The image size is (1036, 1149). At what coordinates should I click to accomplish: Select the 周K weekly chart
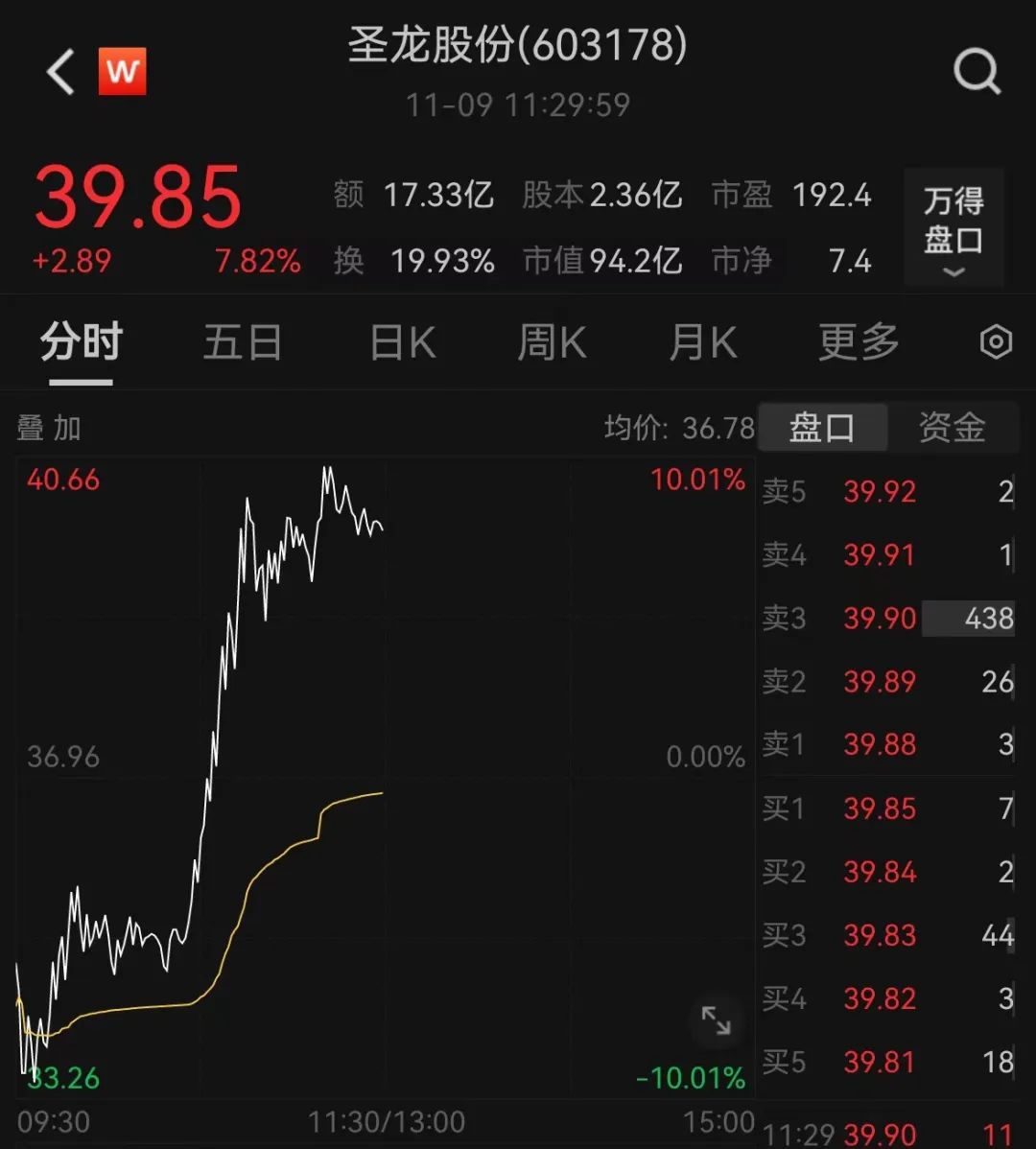tap(550, 342)
